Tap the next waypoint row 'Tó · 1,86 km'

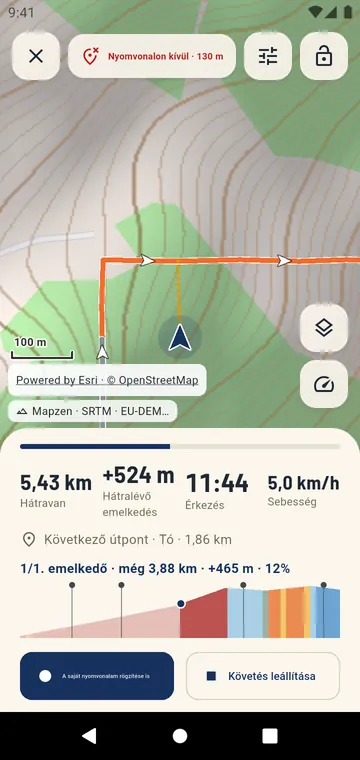coord(127,539)
